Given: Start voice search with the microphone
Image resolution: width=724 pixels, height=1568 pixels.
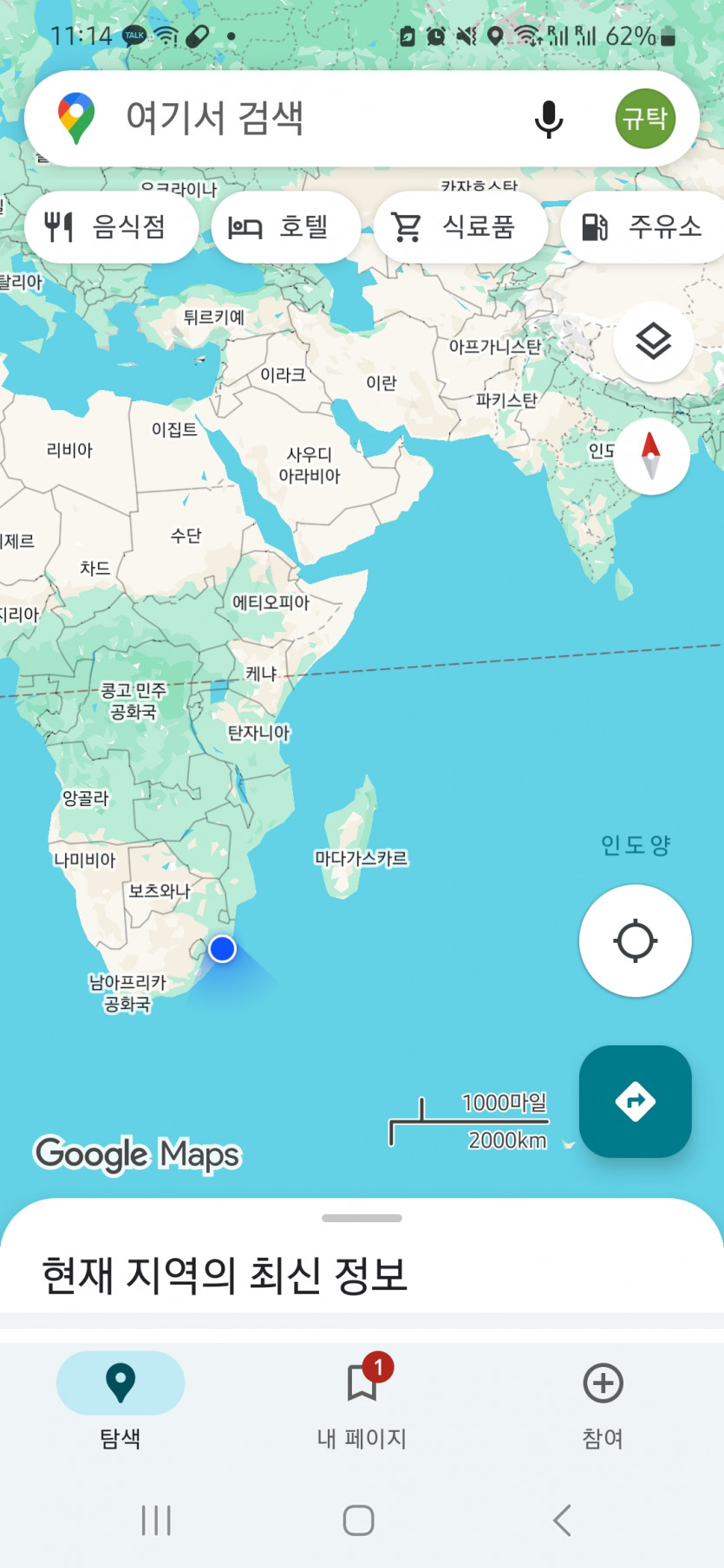Looking at the screenshot, I should 548,119.
